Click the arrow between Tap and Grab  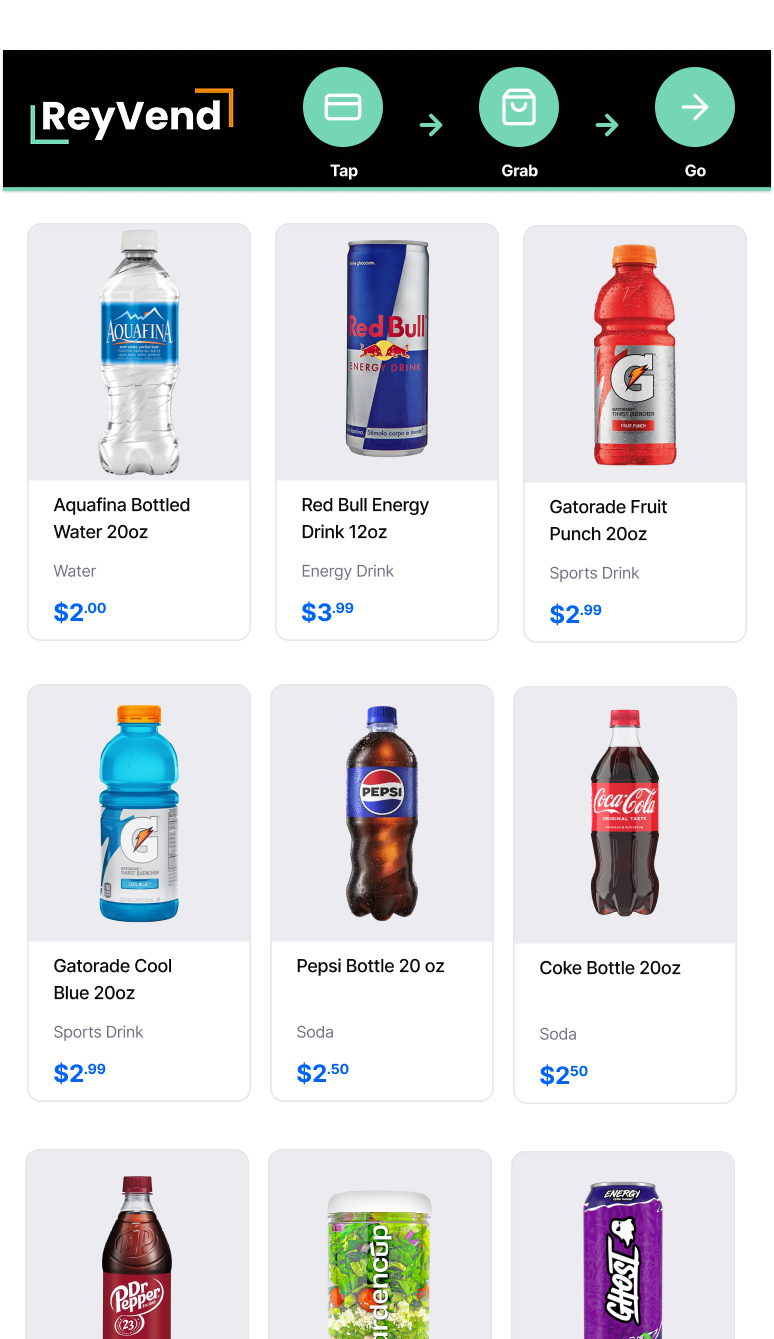[x=431, y=125]
